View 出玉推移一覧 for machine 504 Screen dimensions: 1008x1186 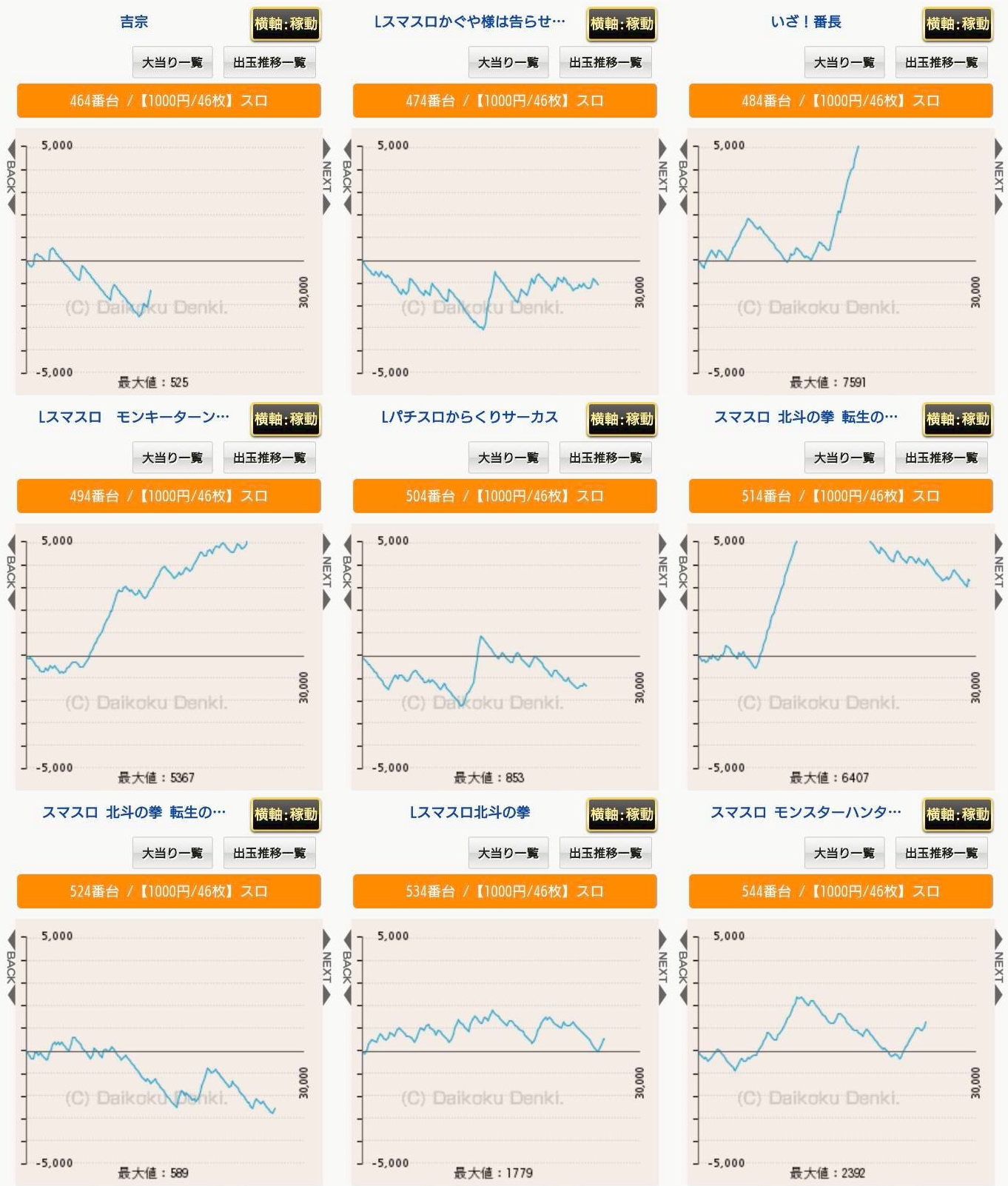coord(605,458)
